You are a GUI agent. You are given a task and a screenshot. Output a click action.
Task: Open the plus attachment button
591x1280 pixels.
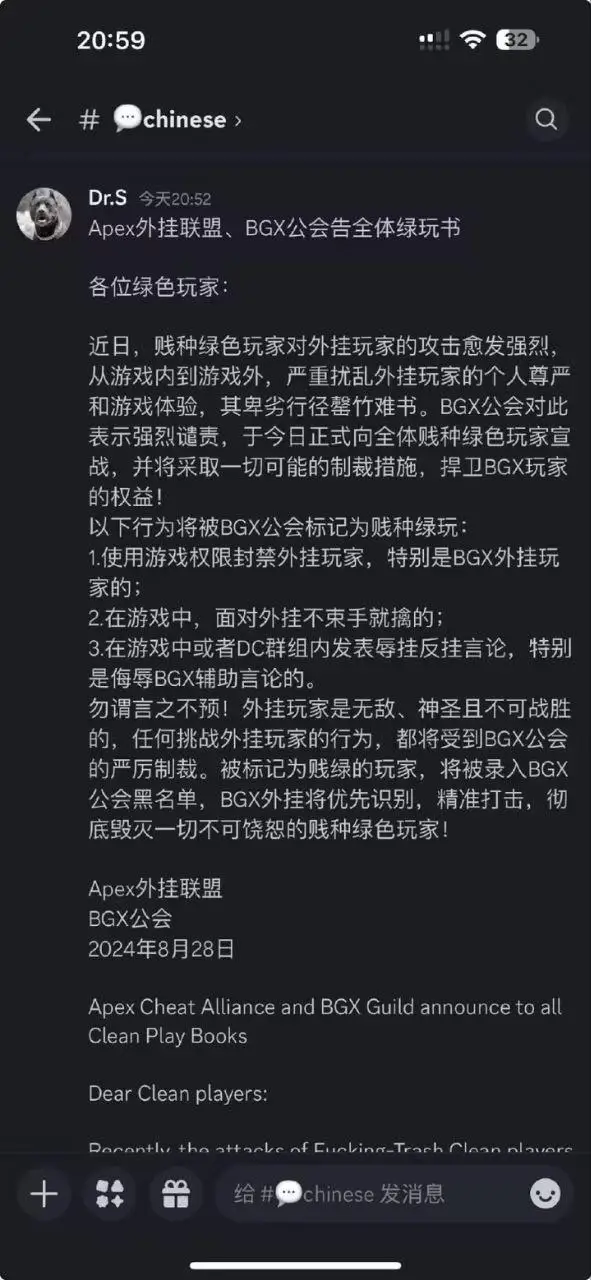coord(44,1194)
